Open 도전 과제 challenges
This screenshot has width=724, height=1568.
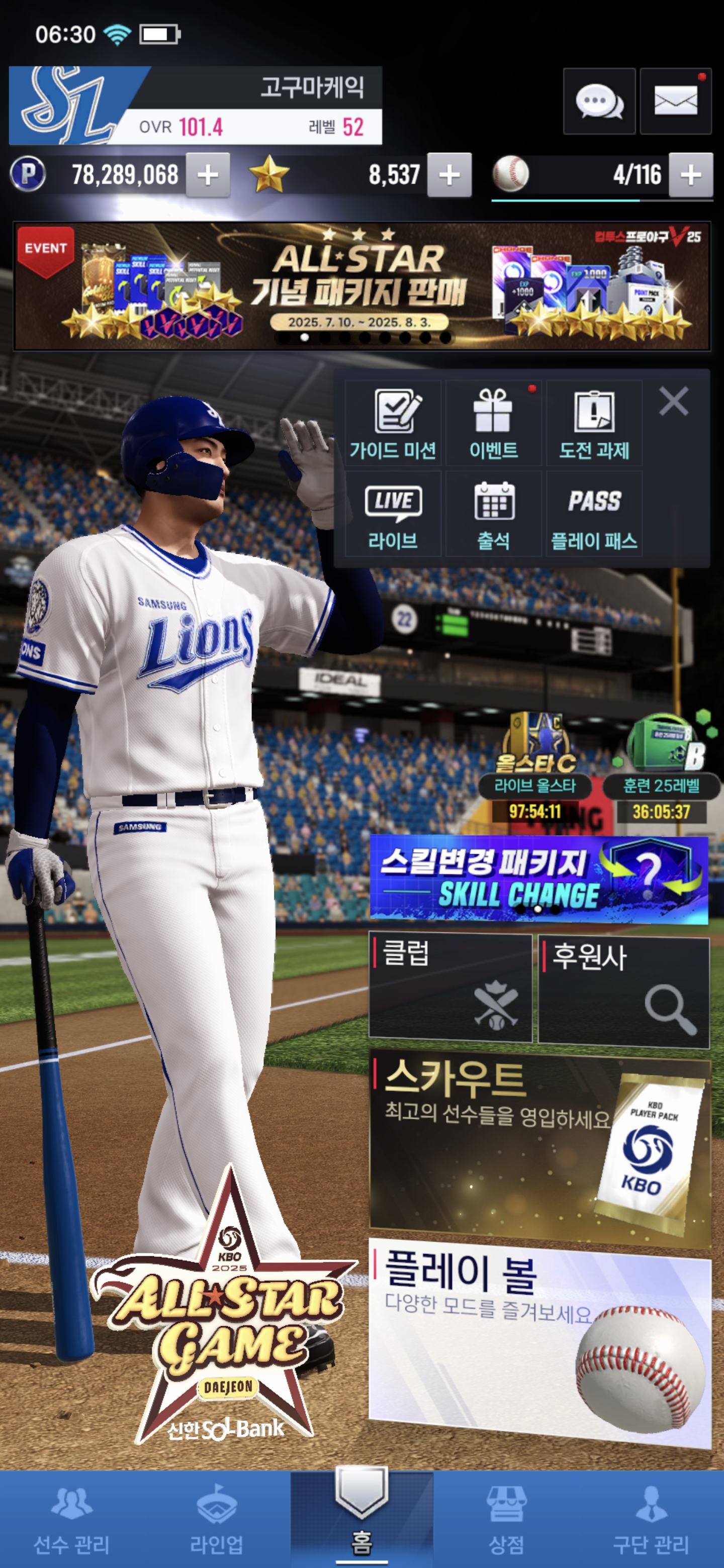tap(594, 423)
